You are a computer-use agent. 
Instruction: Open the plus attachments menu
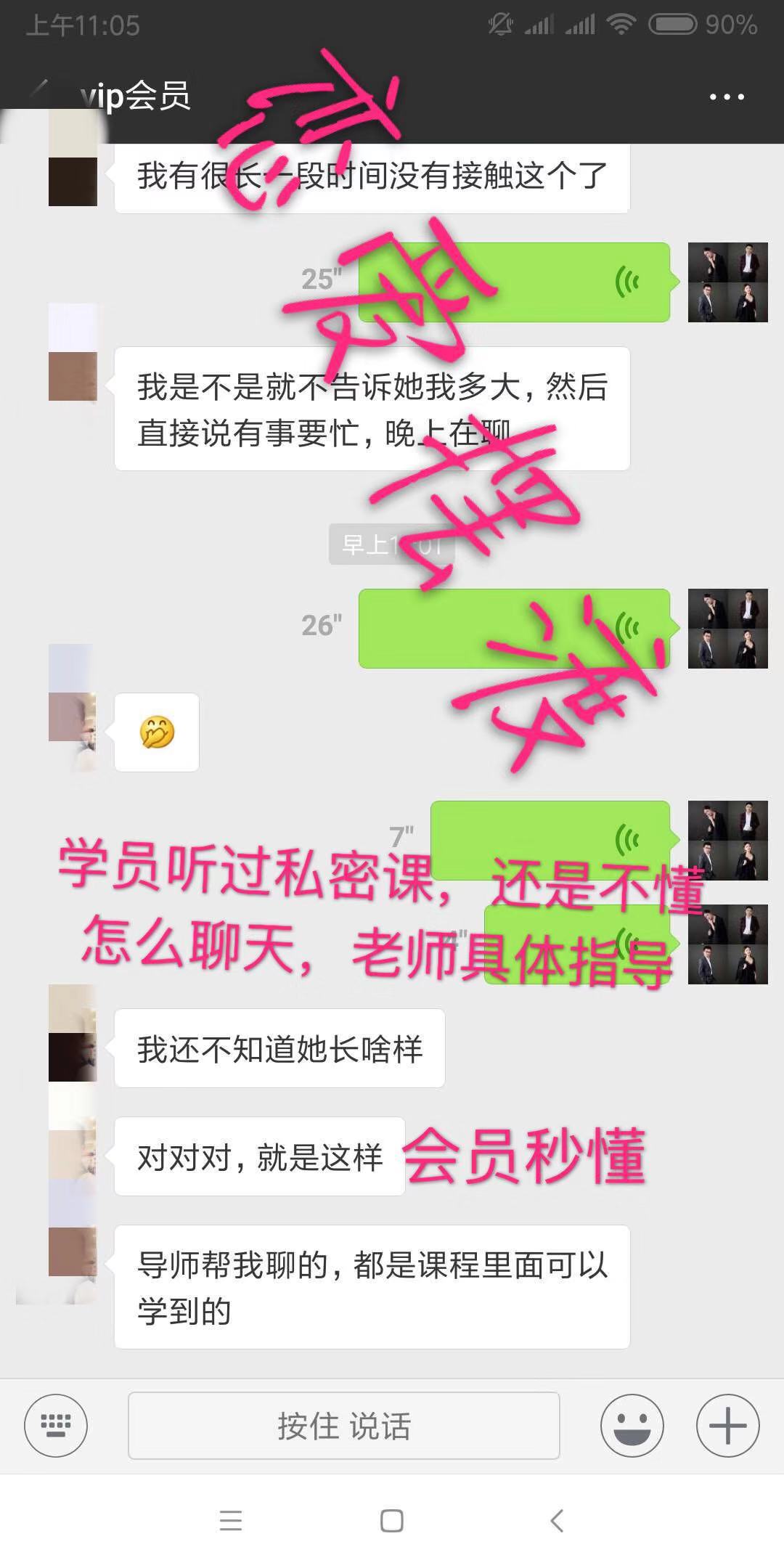point(727,1426)
